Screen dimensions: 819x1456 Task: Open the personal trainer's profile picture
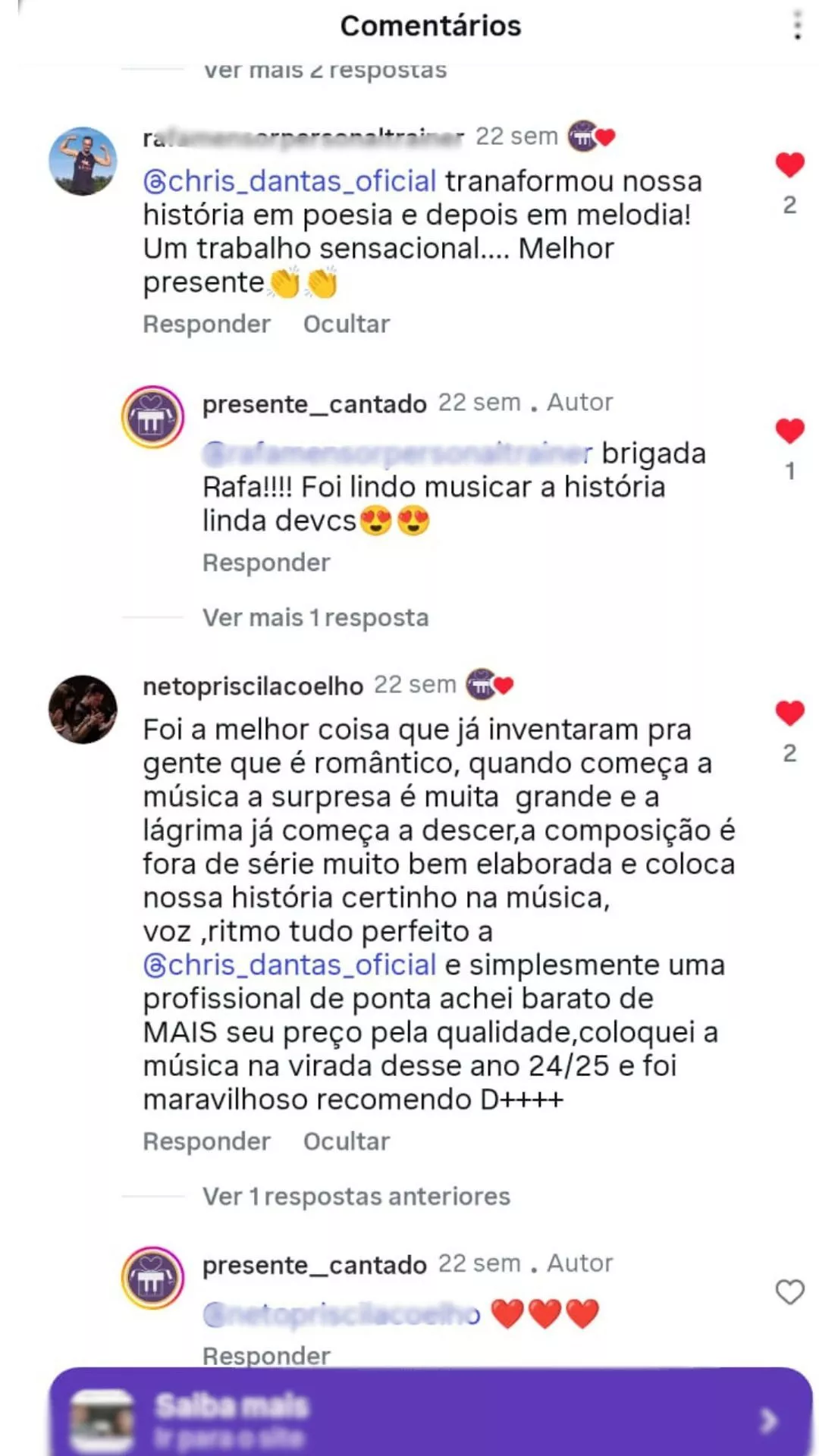click(83, 161)
